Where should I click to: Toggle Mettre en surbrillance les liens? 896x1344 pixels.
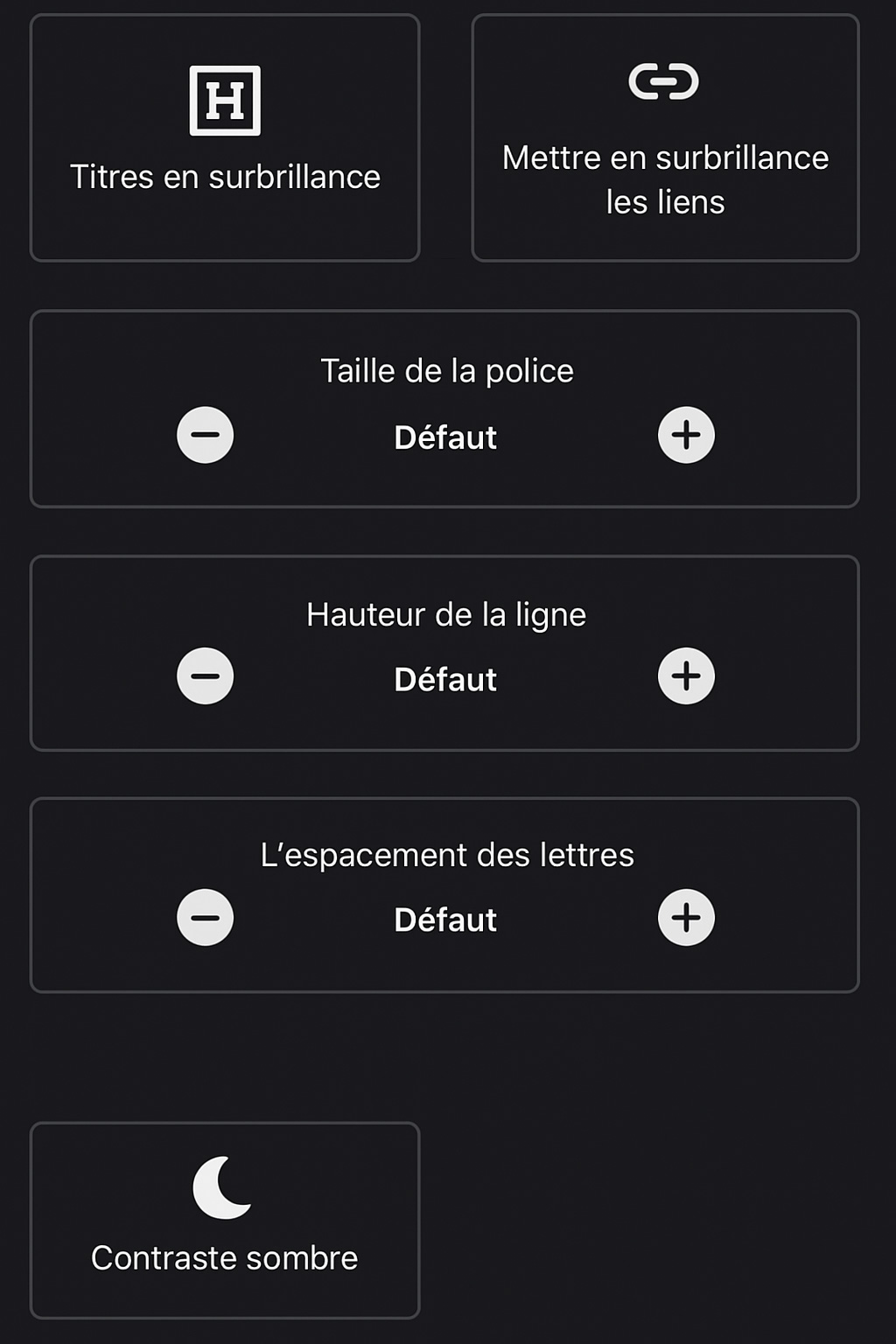665,137
